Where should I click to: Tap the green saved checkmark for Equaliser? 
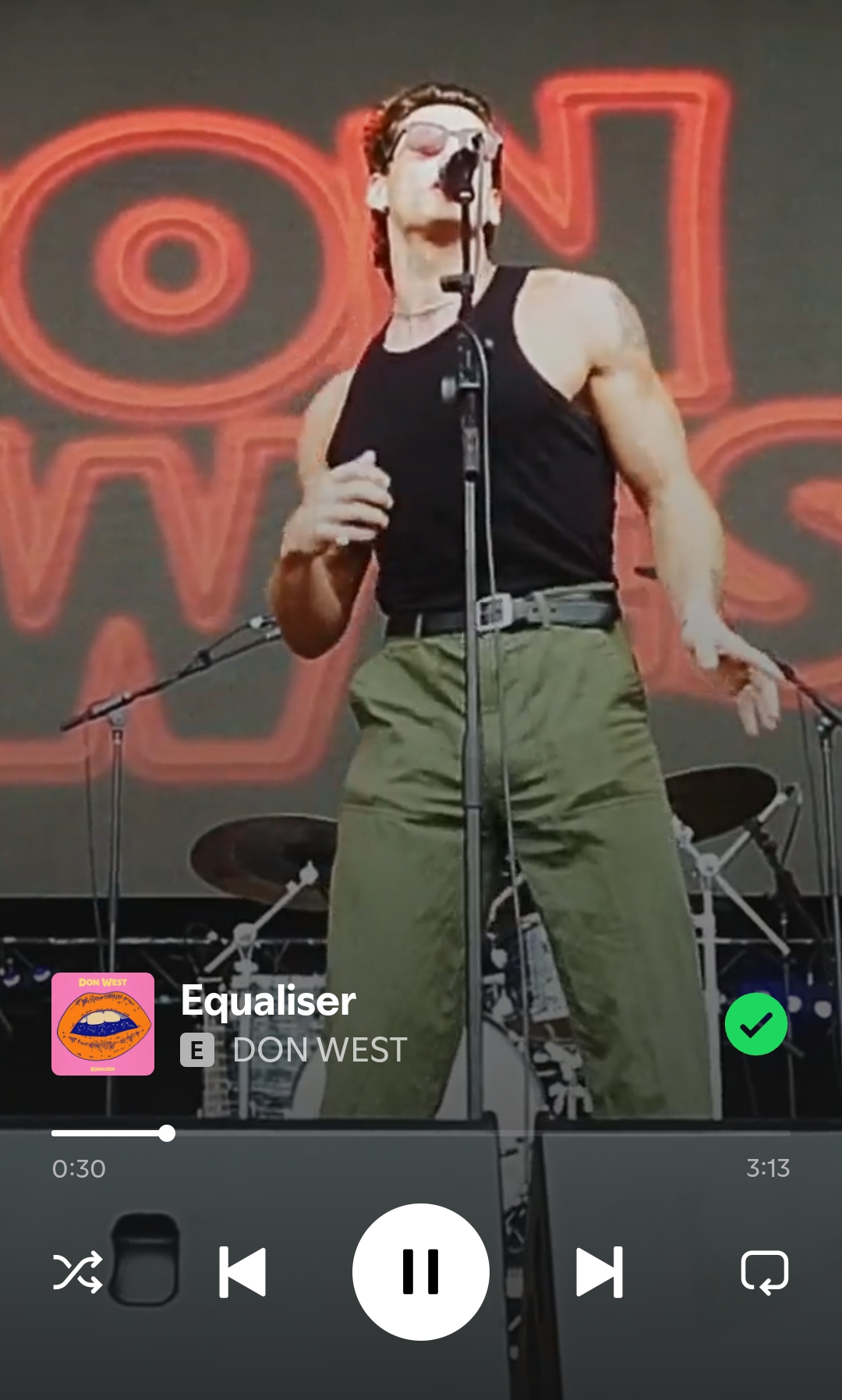click(x=755, y=1024)
